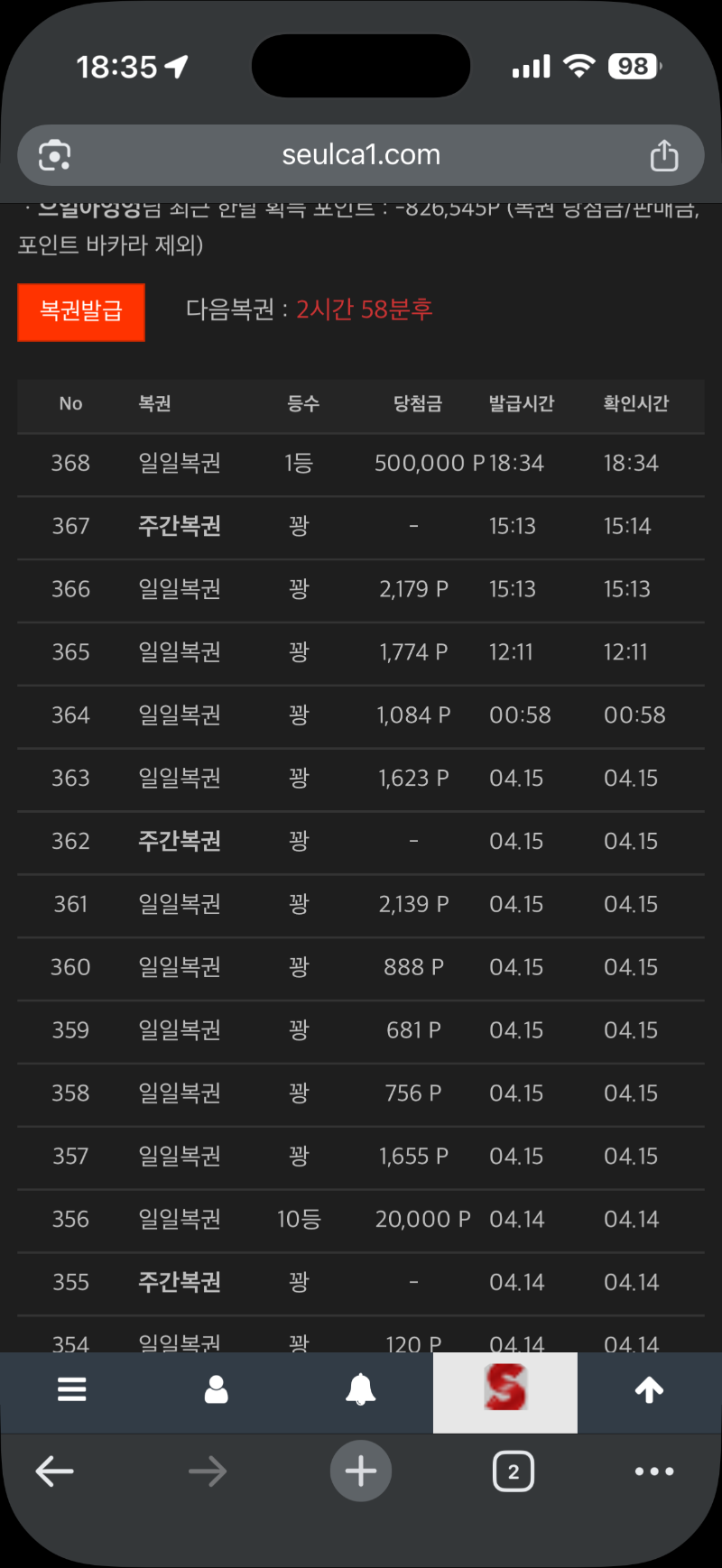Image resolution: width=722 pixels, height=1568 pixels.
Task: Open the tab switcher showing 2
Action: coord(514,1471)
